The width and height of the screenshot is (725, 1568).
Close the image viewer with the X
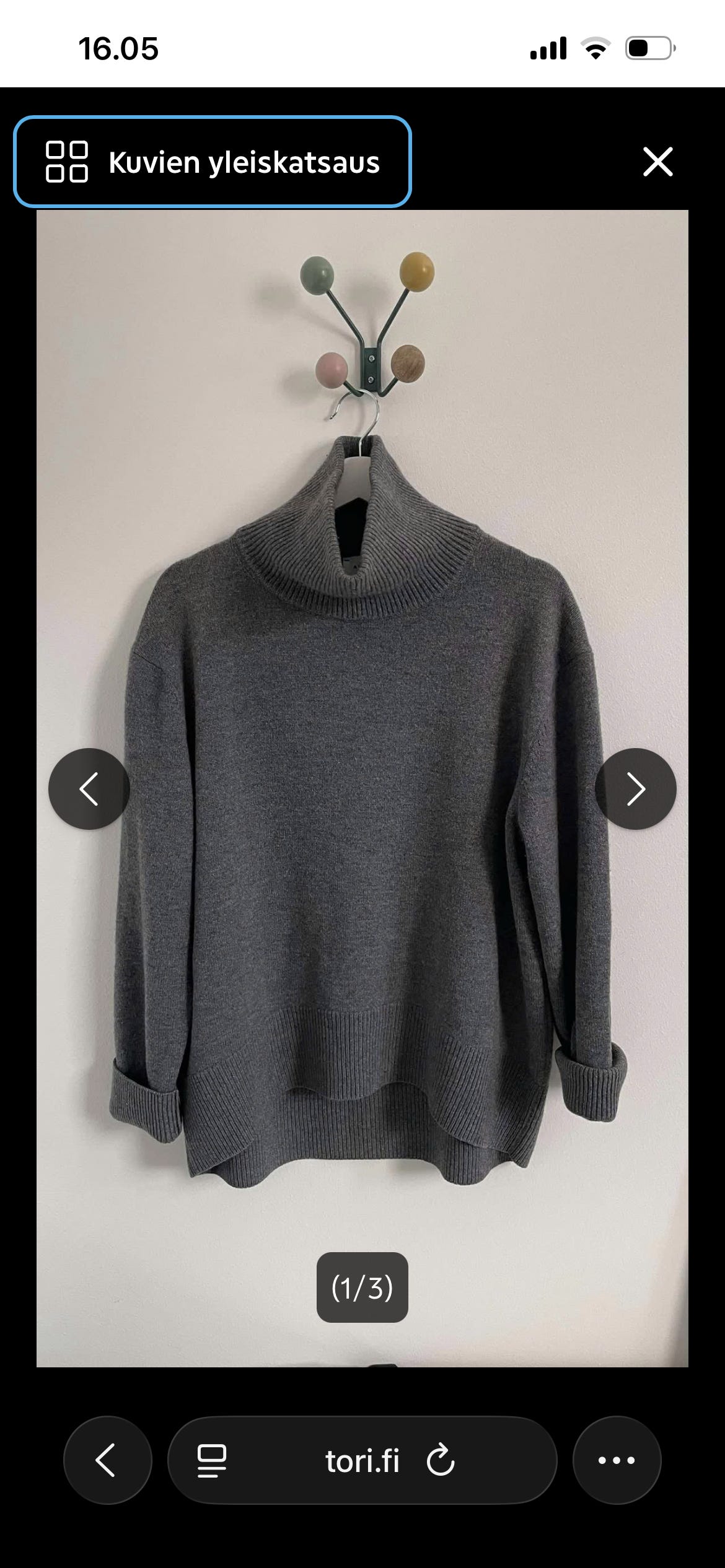(x=658, y=162)
